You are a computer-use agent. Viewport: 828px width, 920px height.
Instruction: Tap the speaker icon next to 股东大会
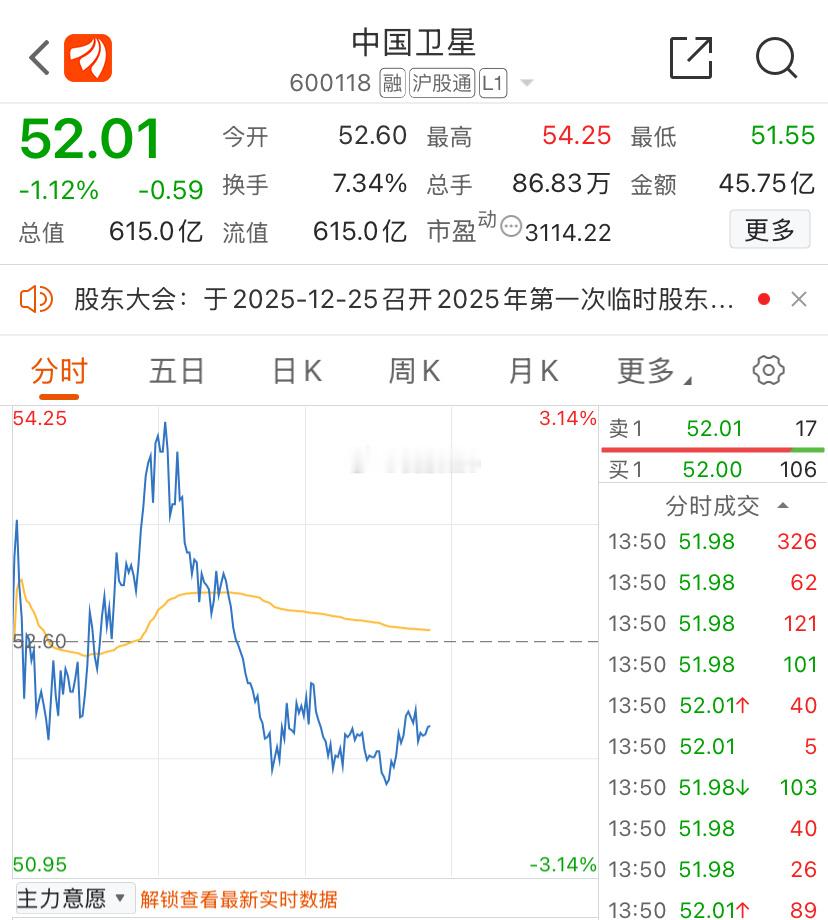click(38, 299)
